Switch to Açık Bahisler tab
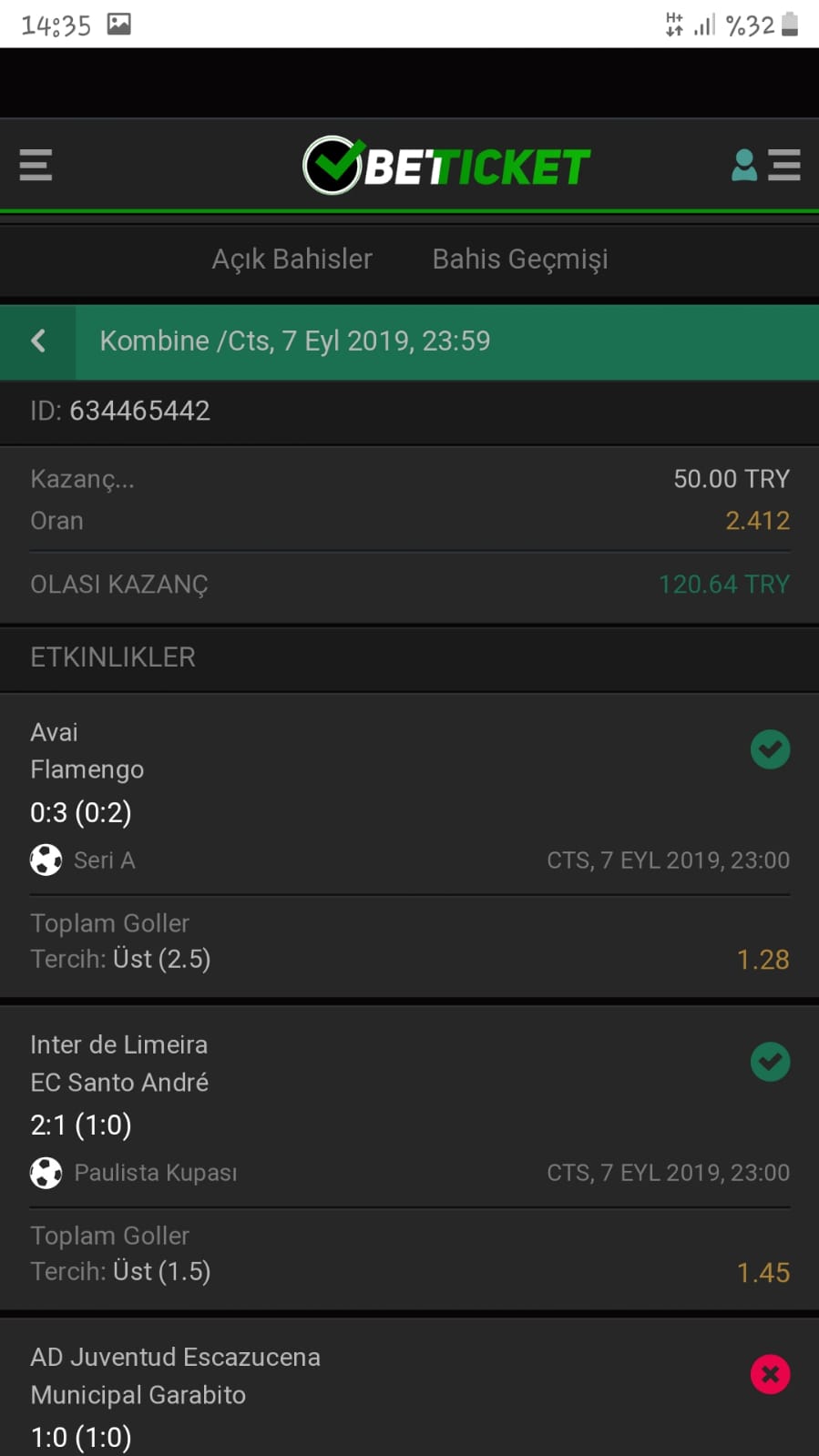819x1456 pixels. click(292, 260)
